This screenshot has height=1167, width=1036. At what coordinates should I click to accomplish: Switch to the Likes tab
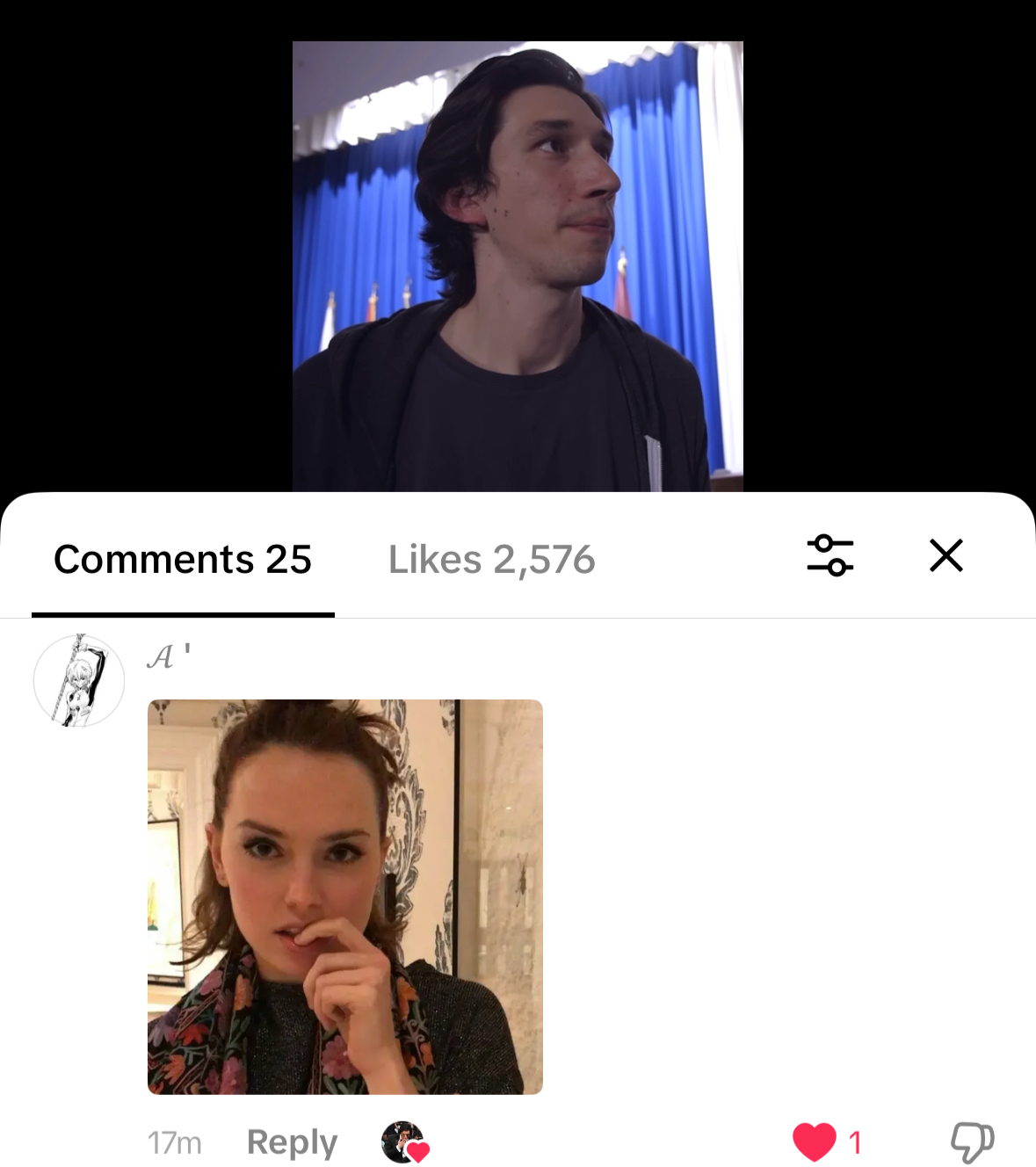[x=491, y=560]
